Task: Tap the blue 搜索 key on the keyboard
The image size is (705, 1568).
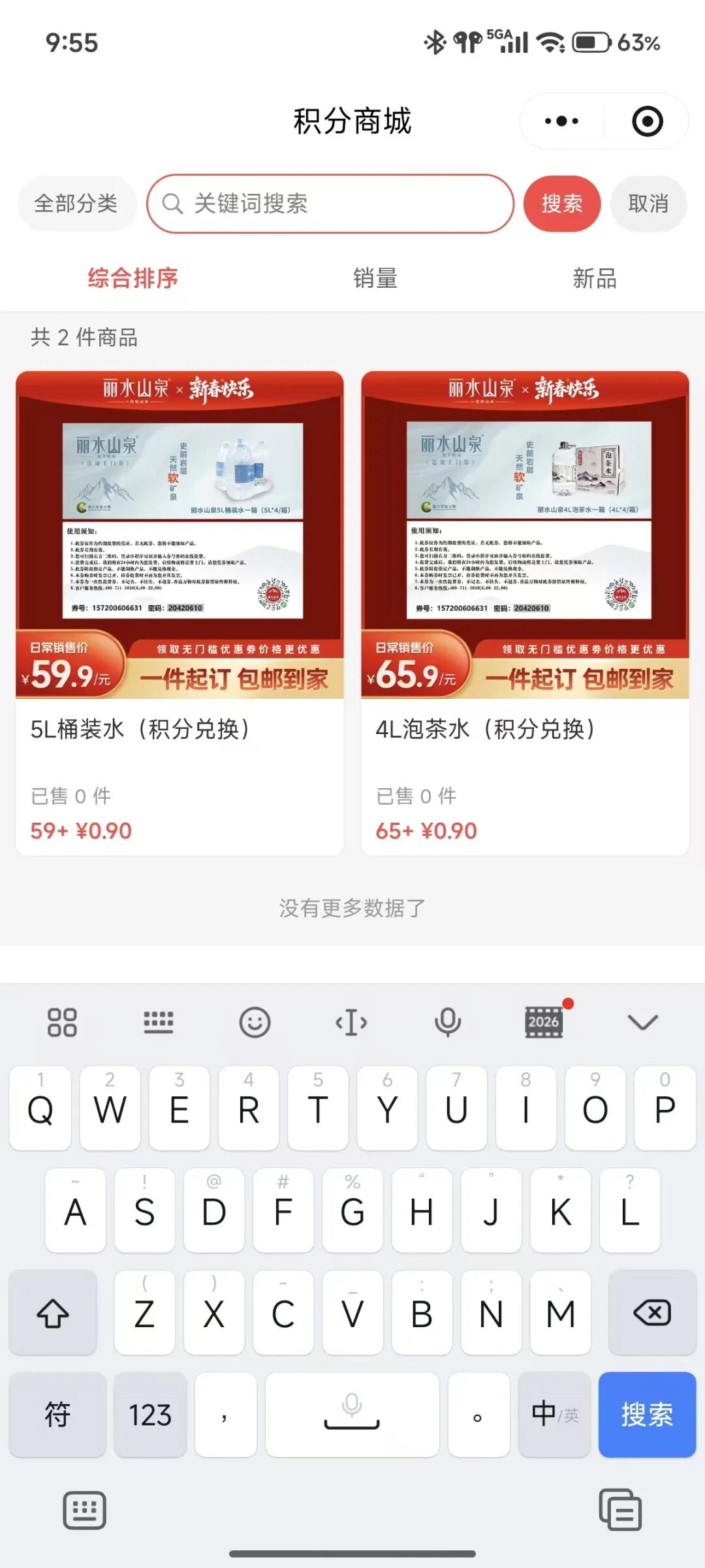Action: (647, 1414)
